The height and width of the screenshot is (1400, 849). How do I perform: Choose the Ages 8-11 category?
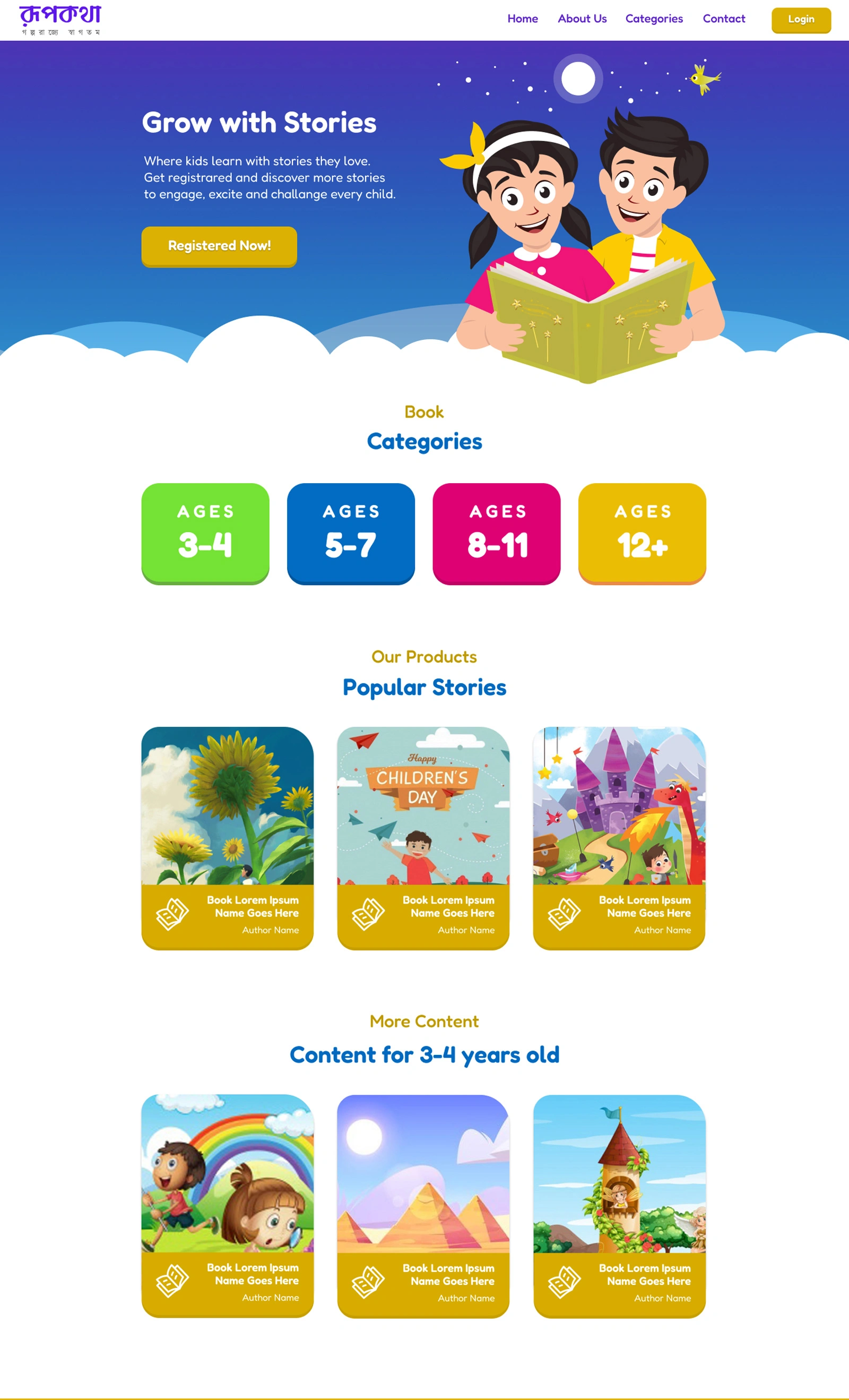pyautogui.click(x=496, y=532)
